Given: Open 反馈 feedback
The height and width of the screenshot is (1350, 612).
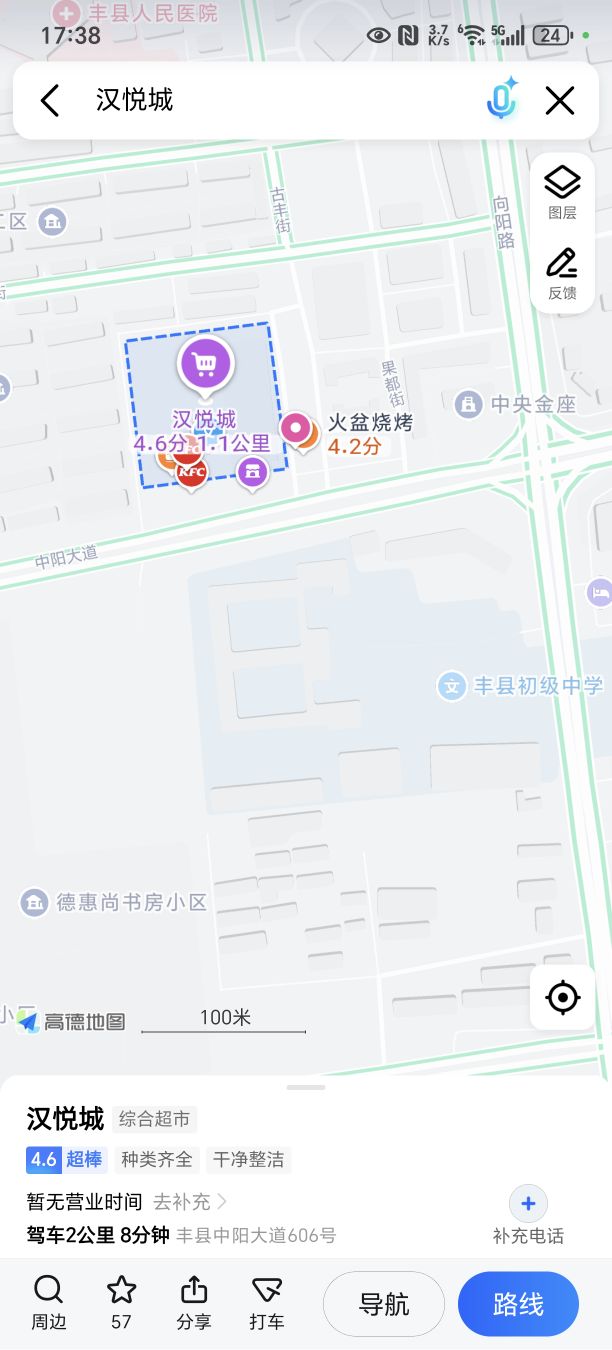Looking at the screenshot, I should pos(562,274).
